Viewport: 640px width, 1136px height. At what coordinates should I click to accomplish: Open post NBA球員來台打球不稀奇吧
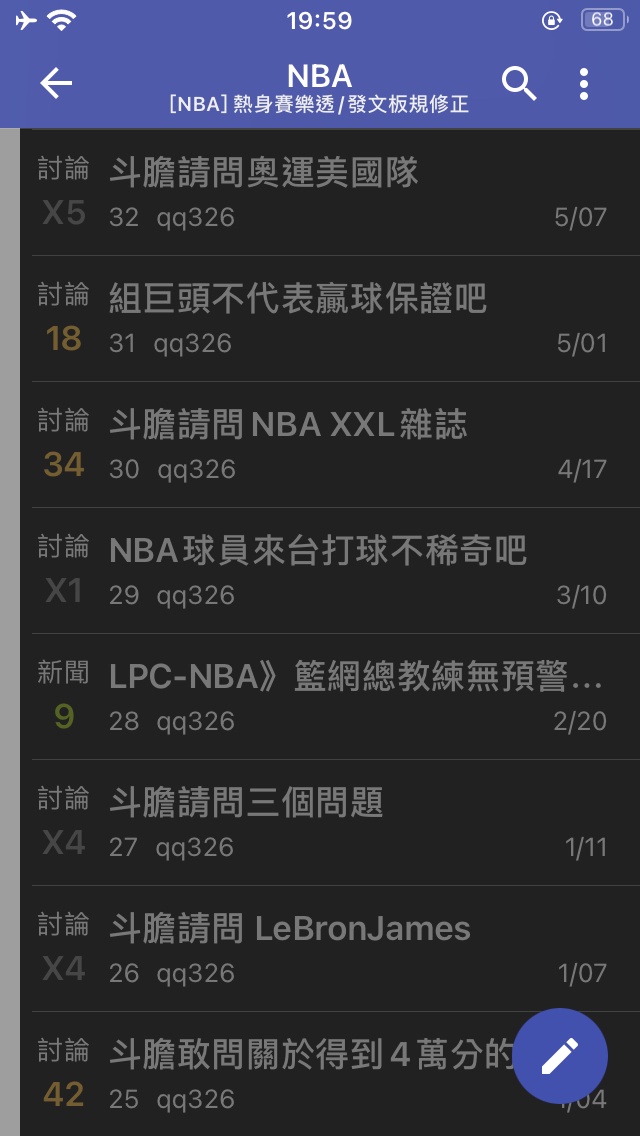pos(318,551)
